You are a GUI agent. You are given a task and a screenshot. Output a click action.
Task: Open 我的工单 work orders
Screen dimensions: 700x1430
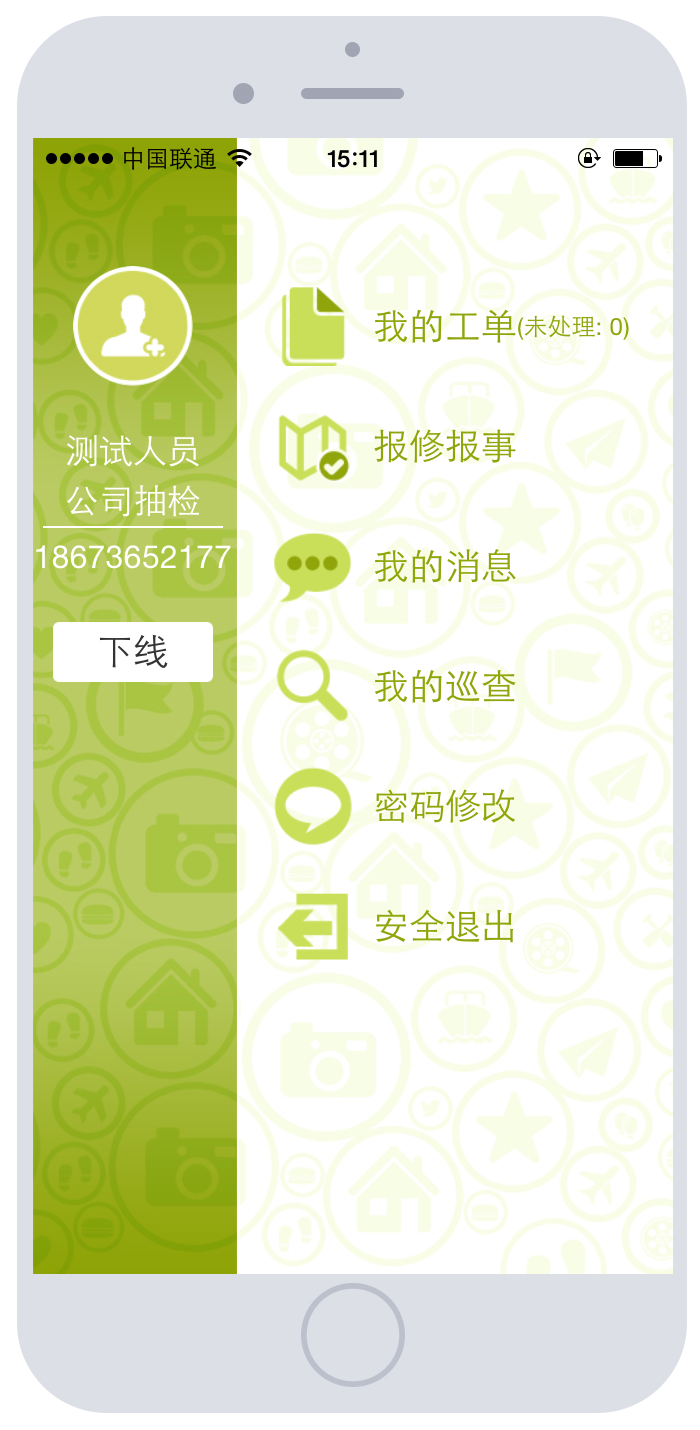pos(444,327)
